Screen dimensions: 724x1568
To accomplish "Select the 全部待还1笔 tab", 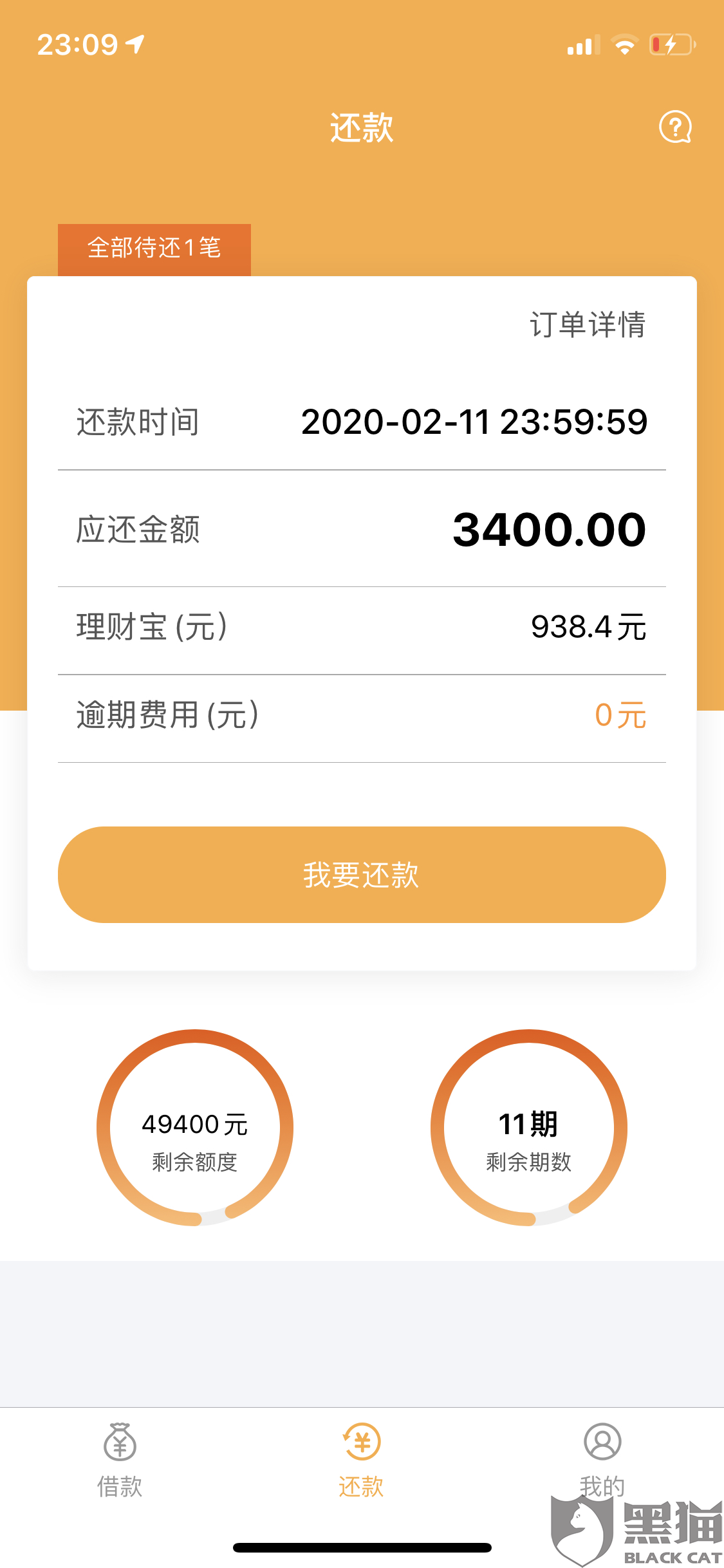I will (154, 250).
